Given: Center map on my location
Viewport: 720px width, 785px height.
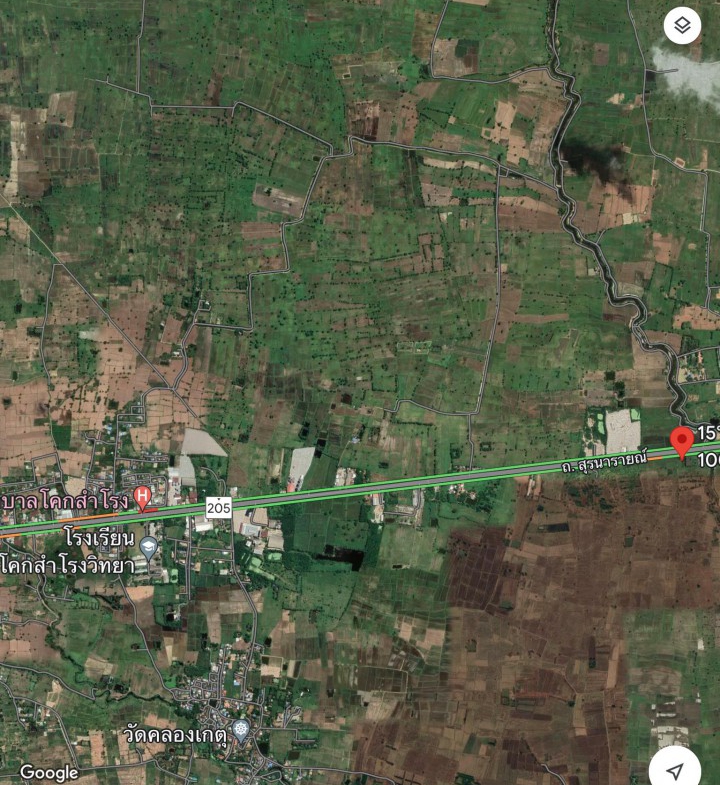Looking at the screenshot, I should pyautogui.click(x=675, y=769).
